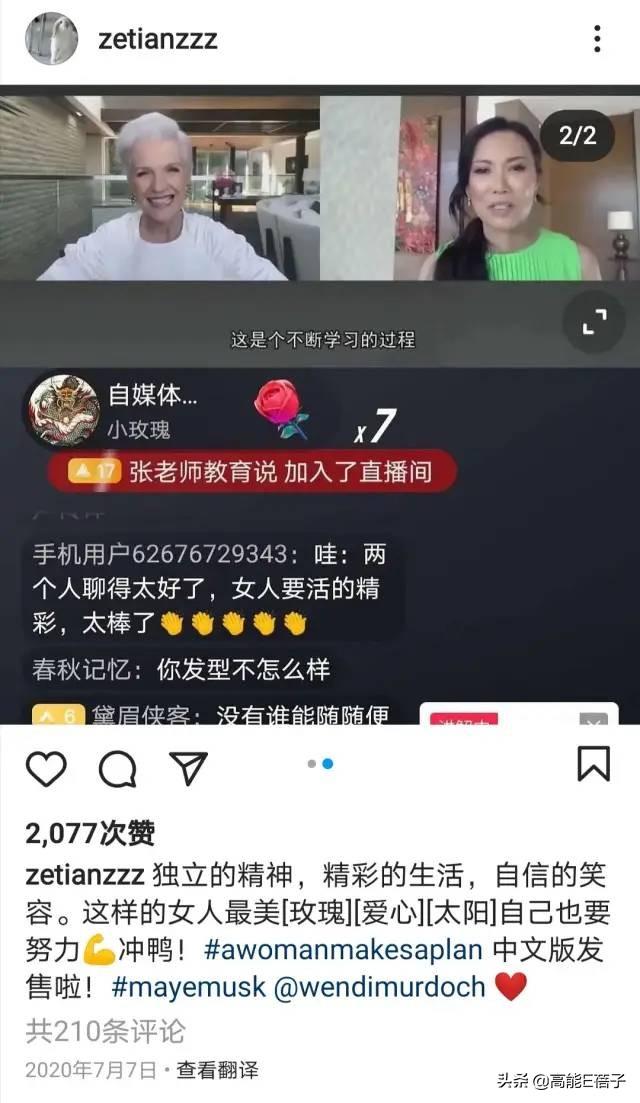Open the post image in the carousel
The image size is (640, 1103).
click(x=320, y=400)
